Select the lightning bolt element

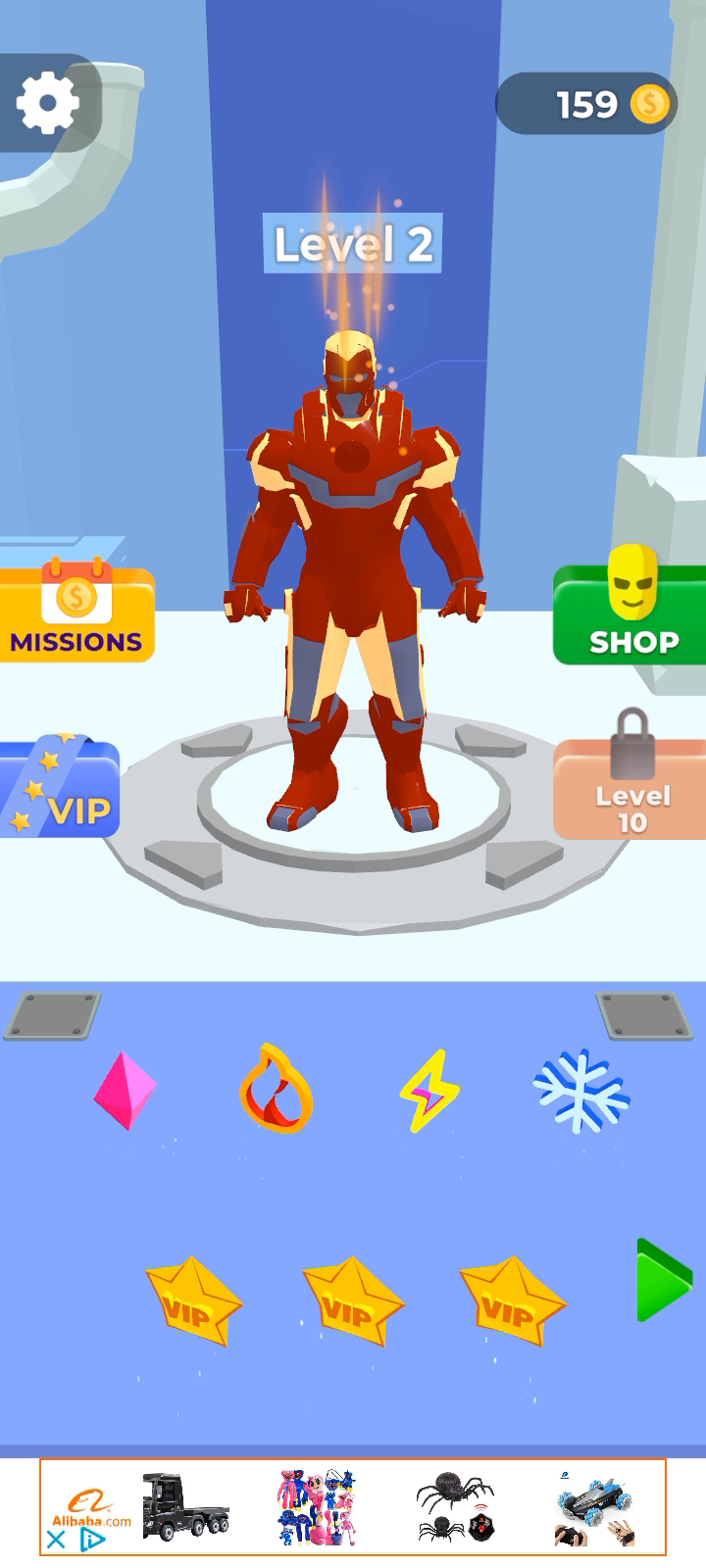429,1090
